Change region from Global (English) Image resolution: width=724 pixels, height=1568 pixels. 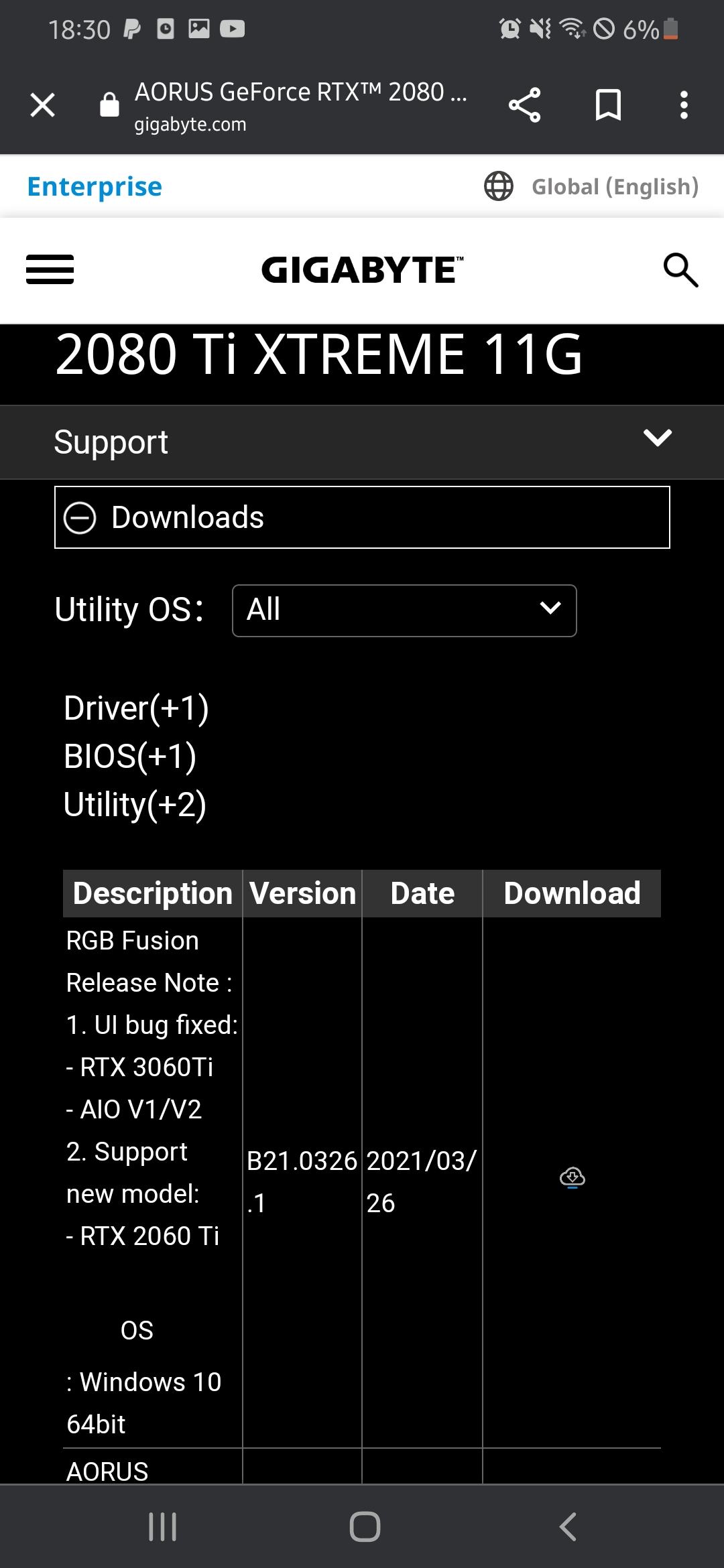pyautogui.click(x=591, y=186)
